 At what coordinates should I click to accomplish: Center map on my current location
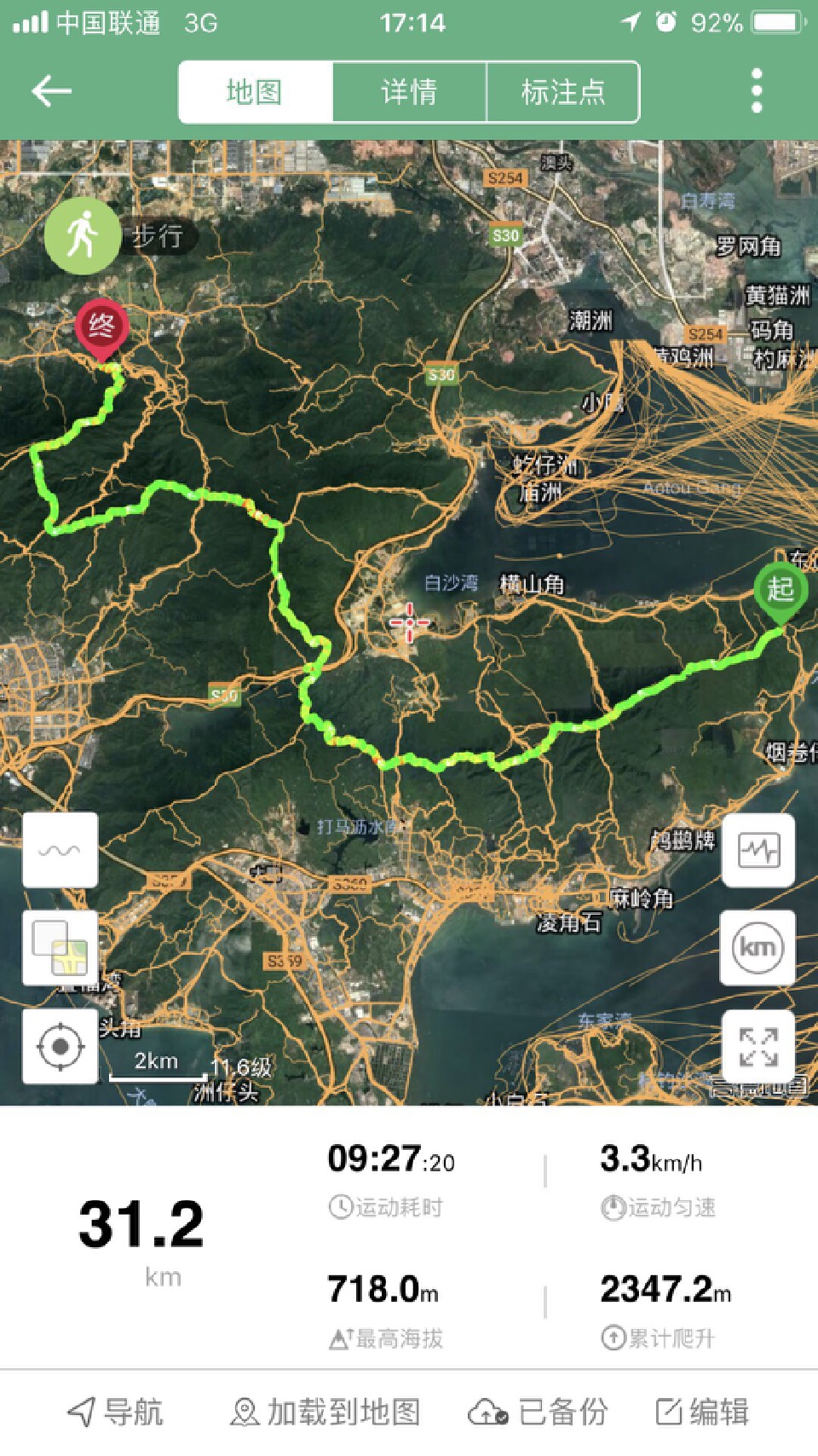(x=60, y=1046)
